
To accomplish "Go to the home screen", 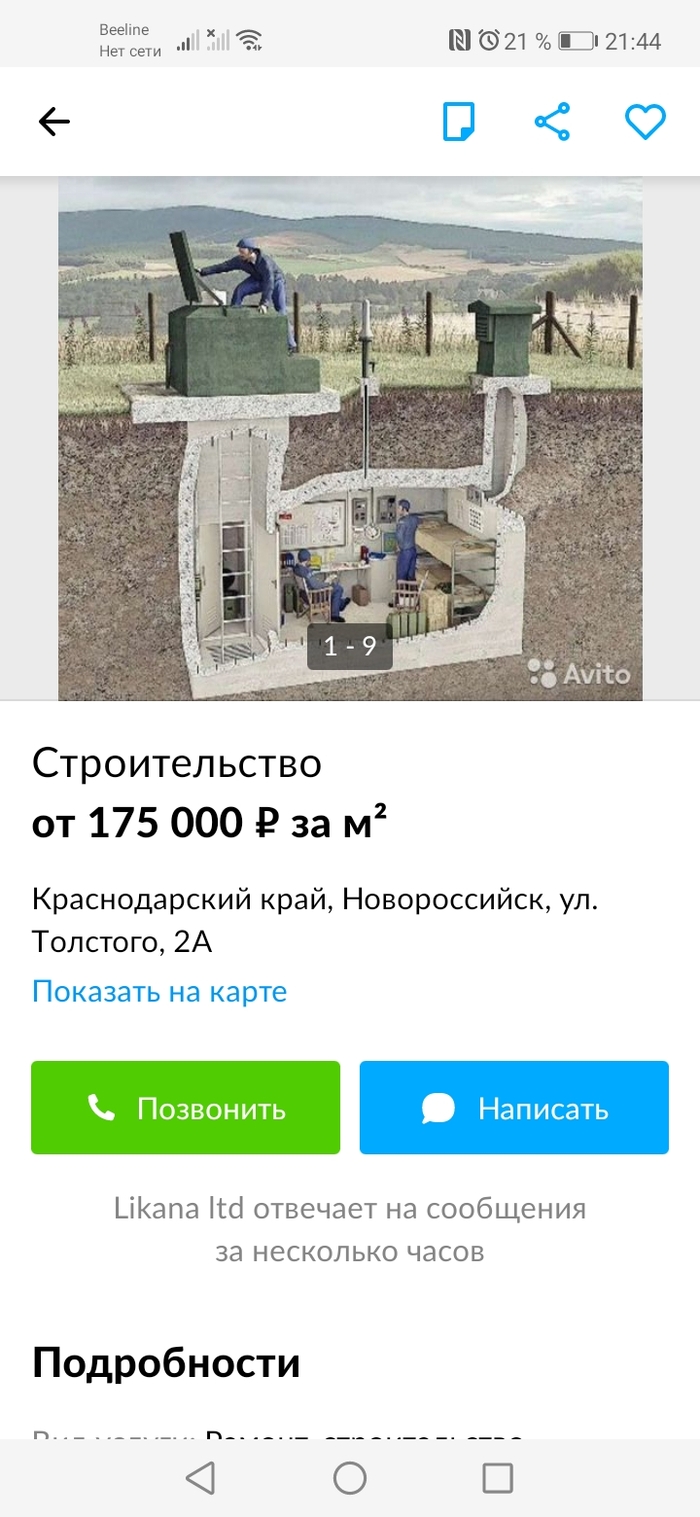I will 350,1477.
